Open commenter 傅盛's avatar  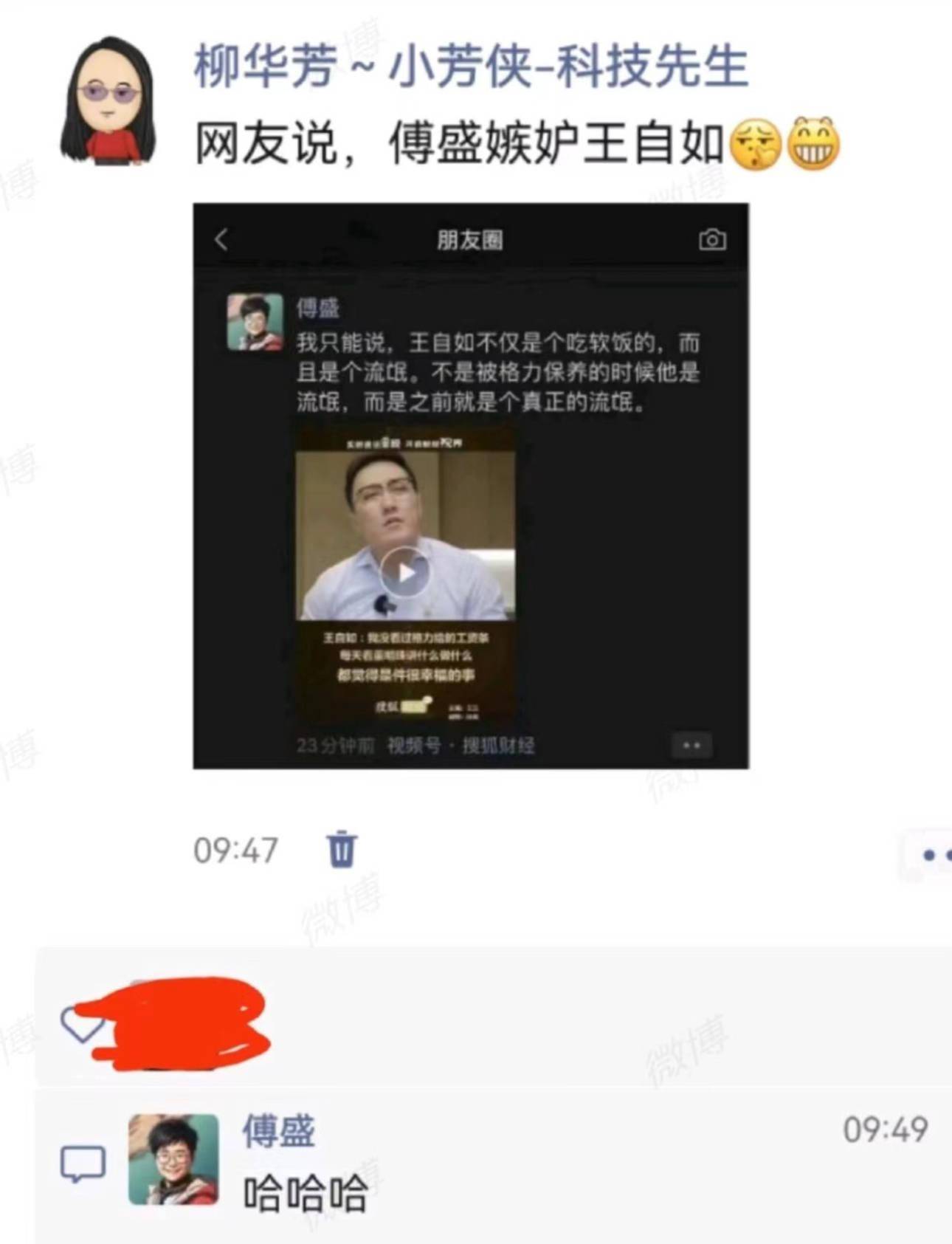click(x=173, y=1160)
